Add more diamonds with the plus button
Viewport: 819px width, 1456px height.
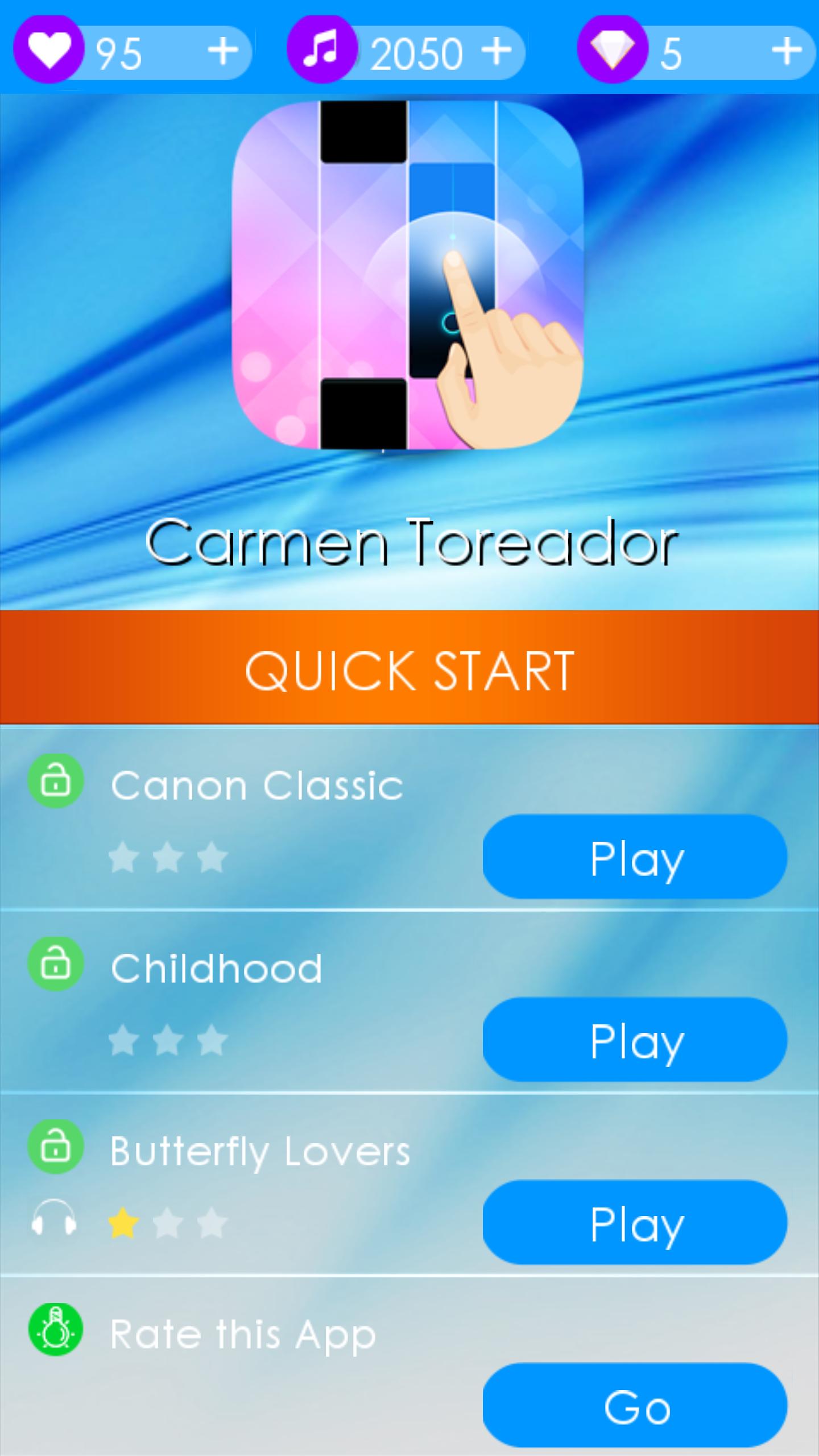pos(787,52)
